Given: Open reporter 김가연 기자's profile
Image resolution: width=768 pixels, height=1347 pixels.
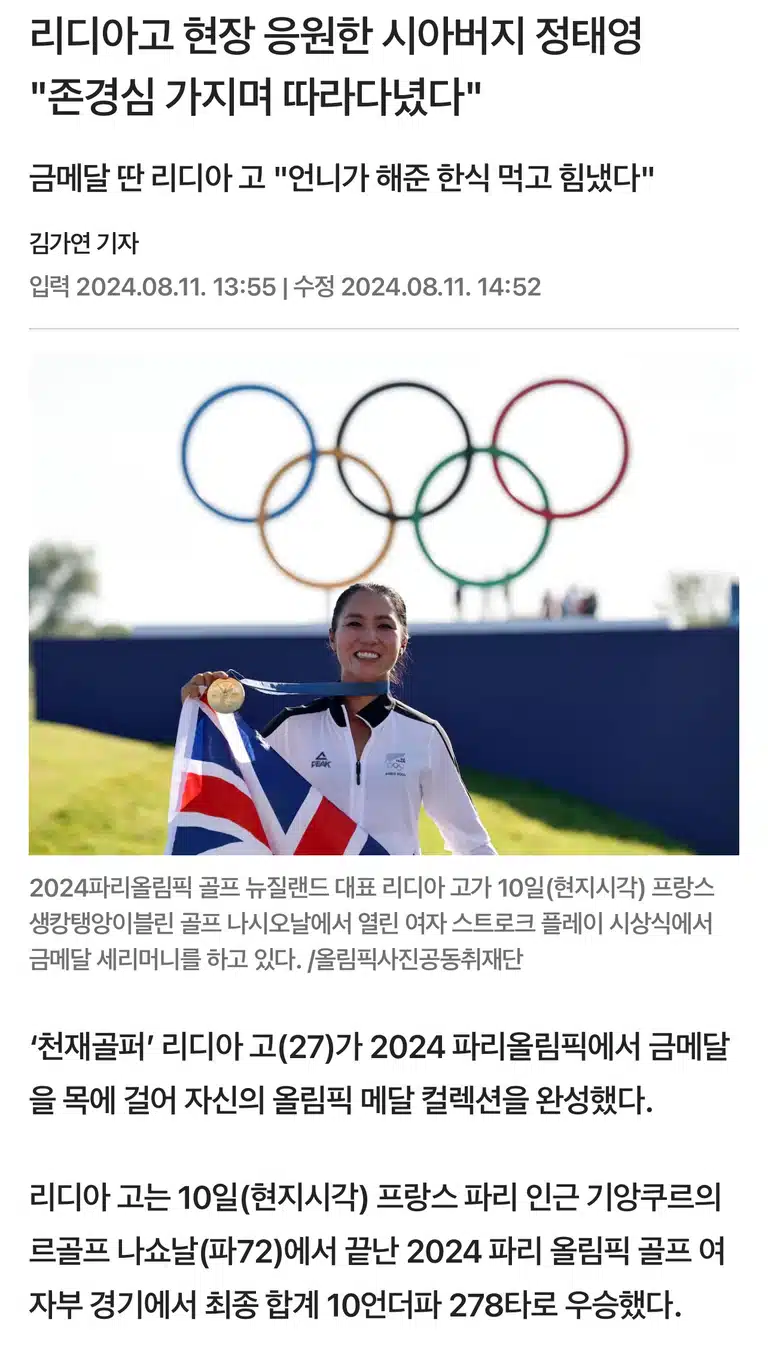Looking at the screenshot, I should pos(84,243).
